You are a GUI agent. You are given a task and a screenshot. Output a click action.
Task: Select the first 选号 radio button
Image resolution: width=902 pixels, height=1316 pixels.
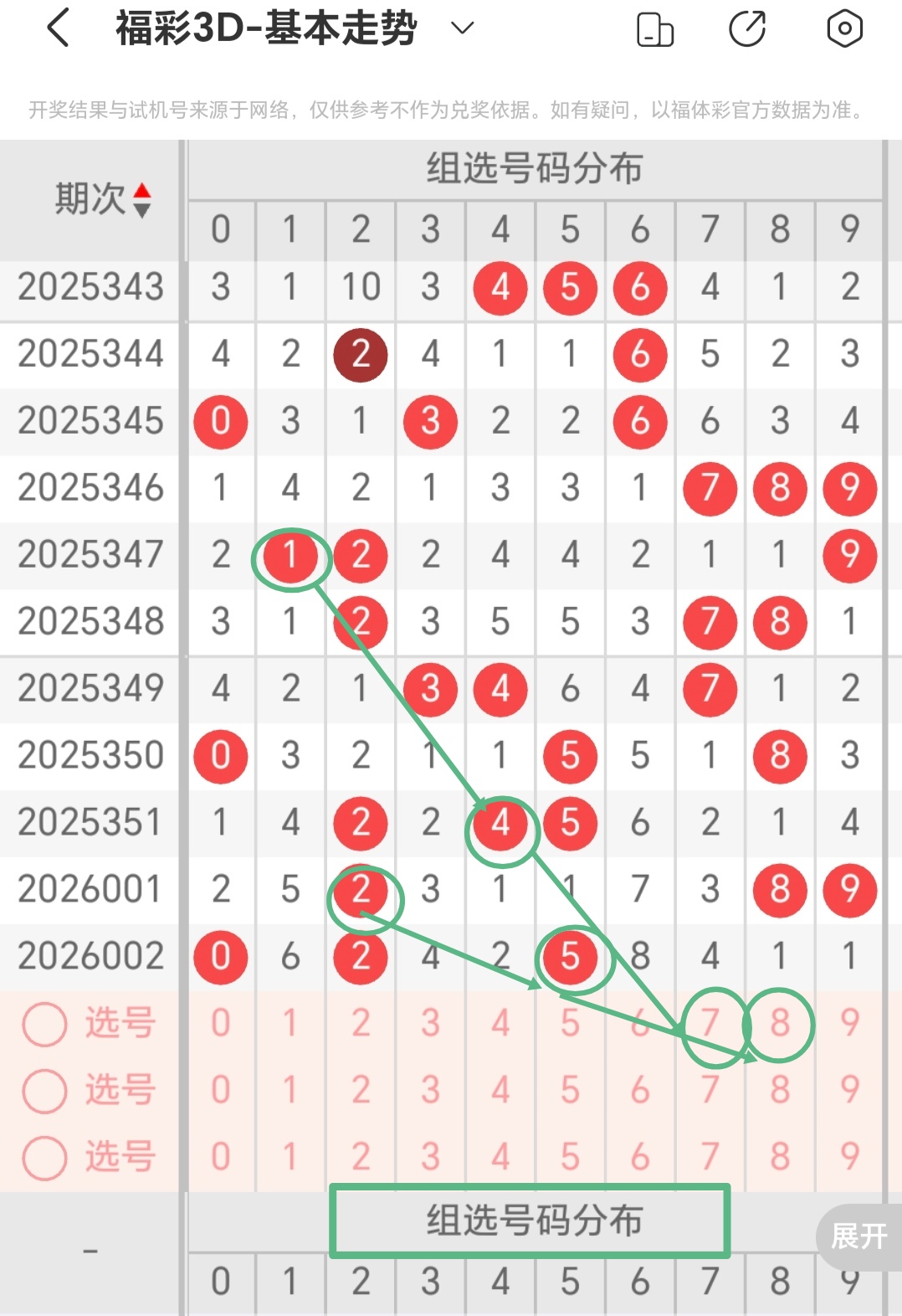coord(44,1023)
